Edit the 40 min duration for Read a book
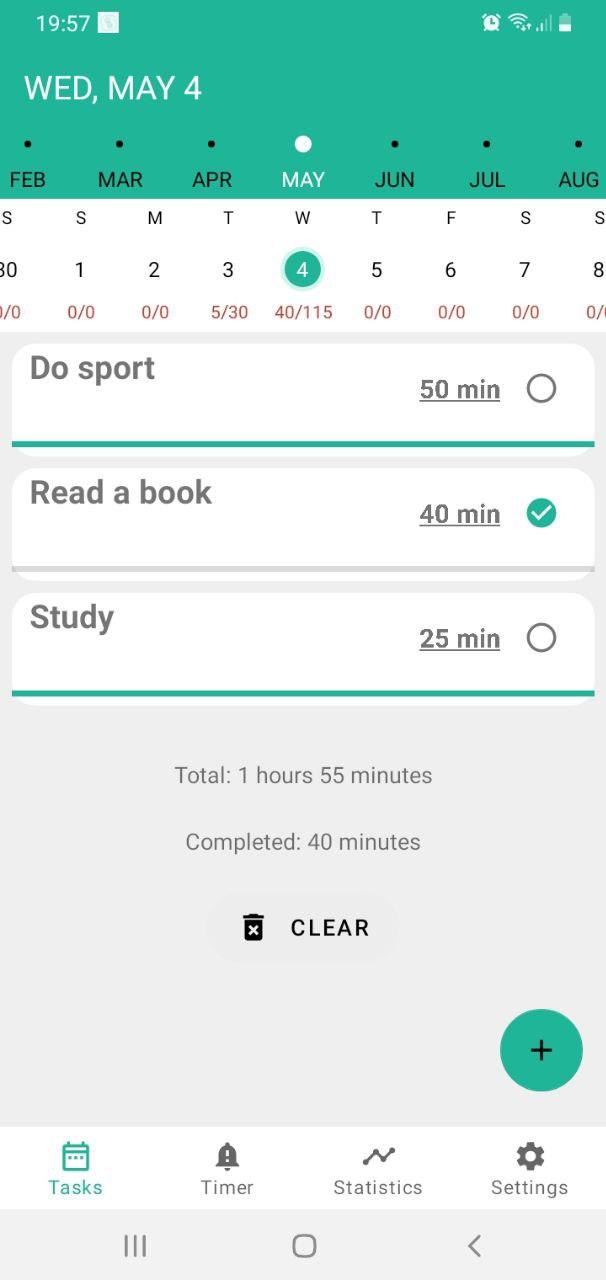 coord(459,514)
